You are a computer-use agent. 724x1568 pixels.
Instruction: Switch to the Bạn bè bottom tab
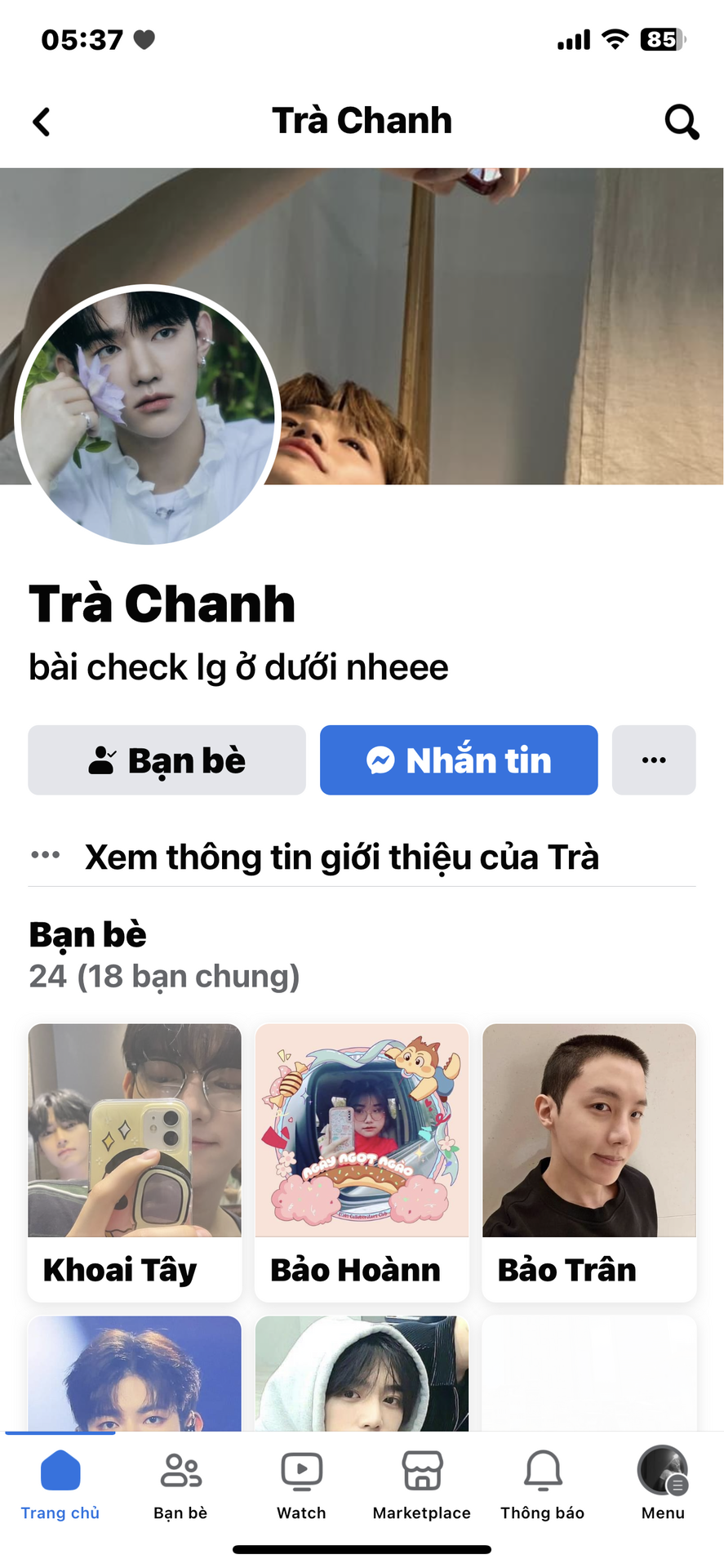180,1485
